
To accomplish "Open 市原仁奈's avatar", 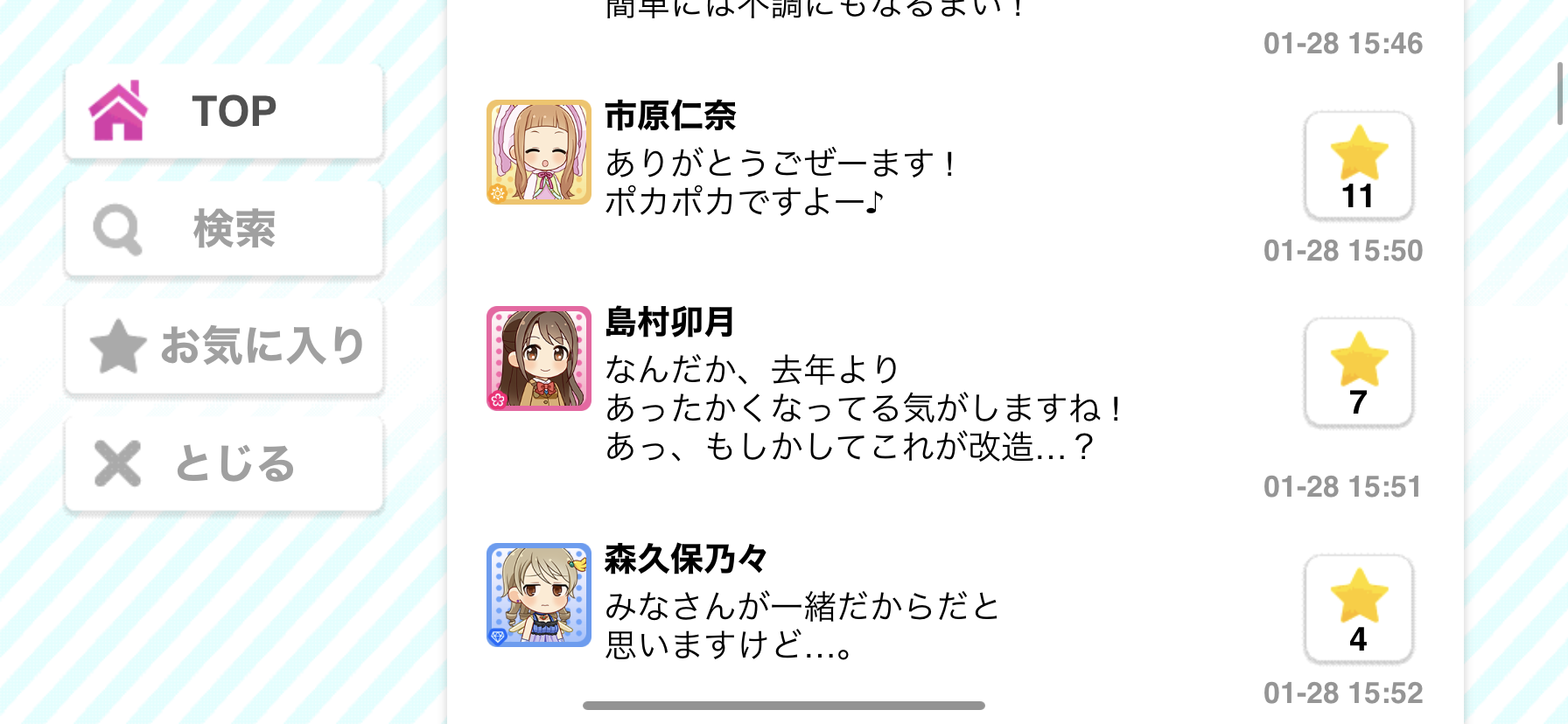I will coord(539,152).
